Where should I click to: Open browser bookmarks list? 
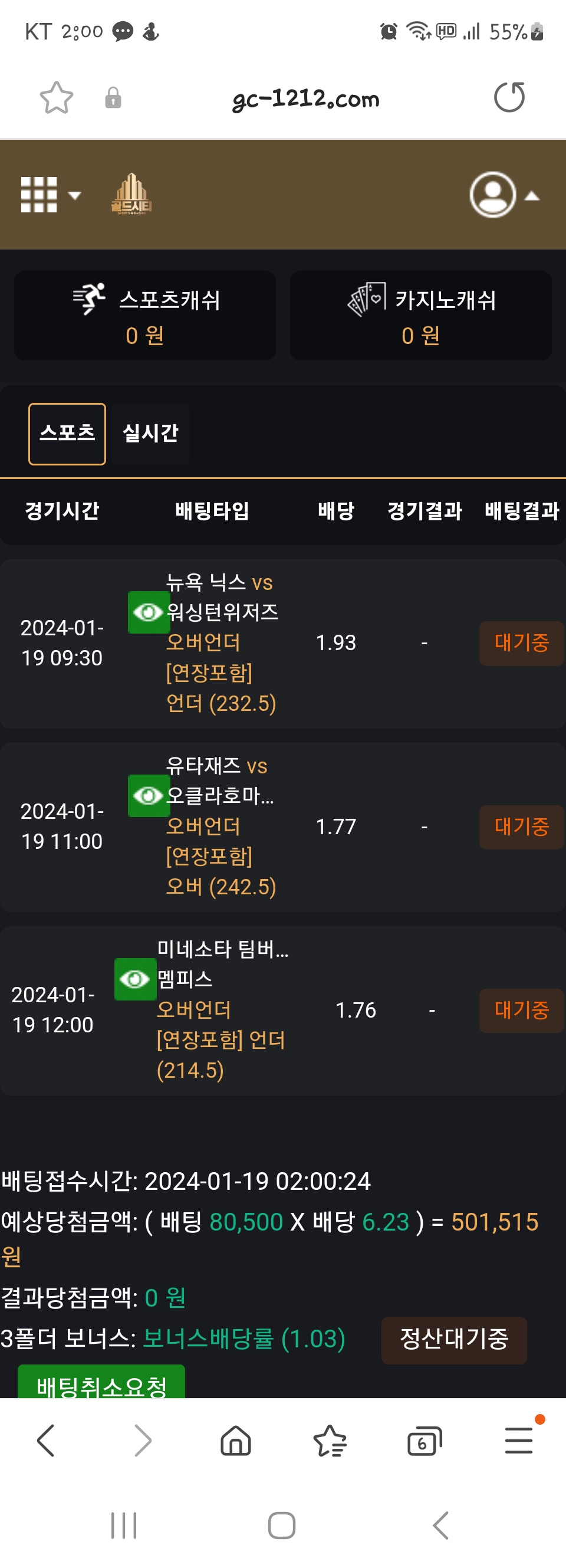(329, 1440)
